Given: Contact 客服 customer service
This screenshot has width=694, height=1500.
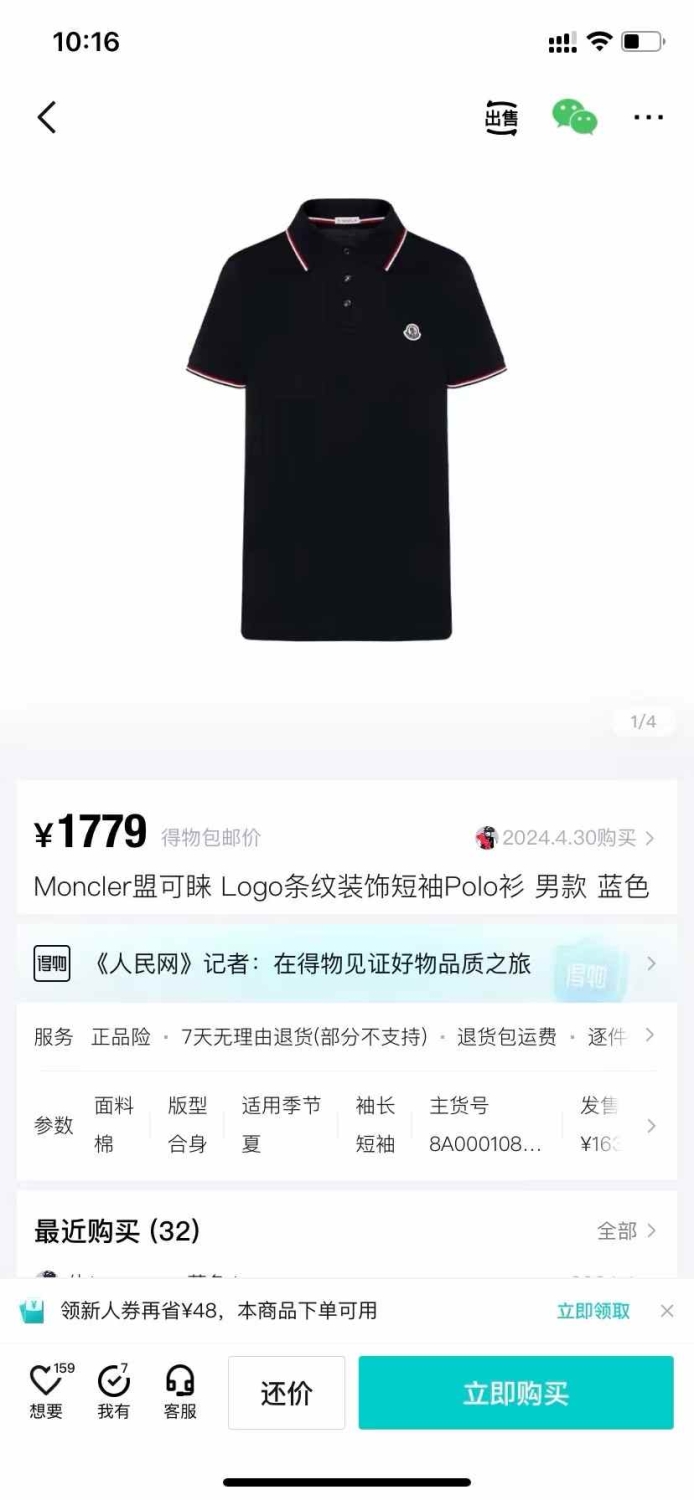Looking at the screenshot, I should (x=180, y=1391).
